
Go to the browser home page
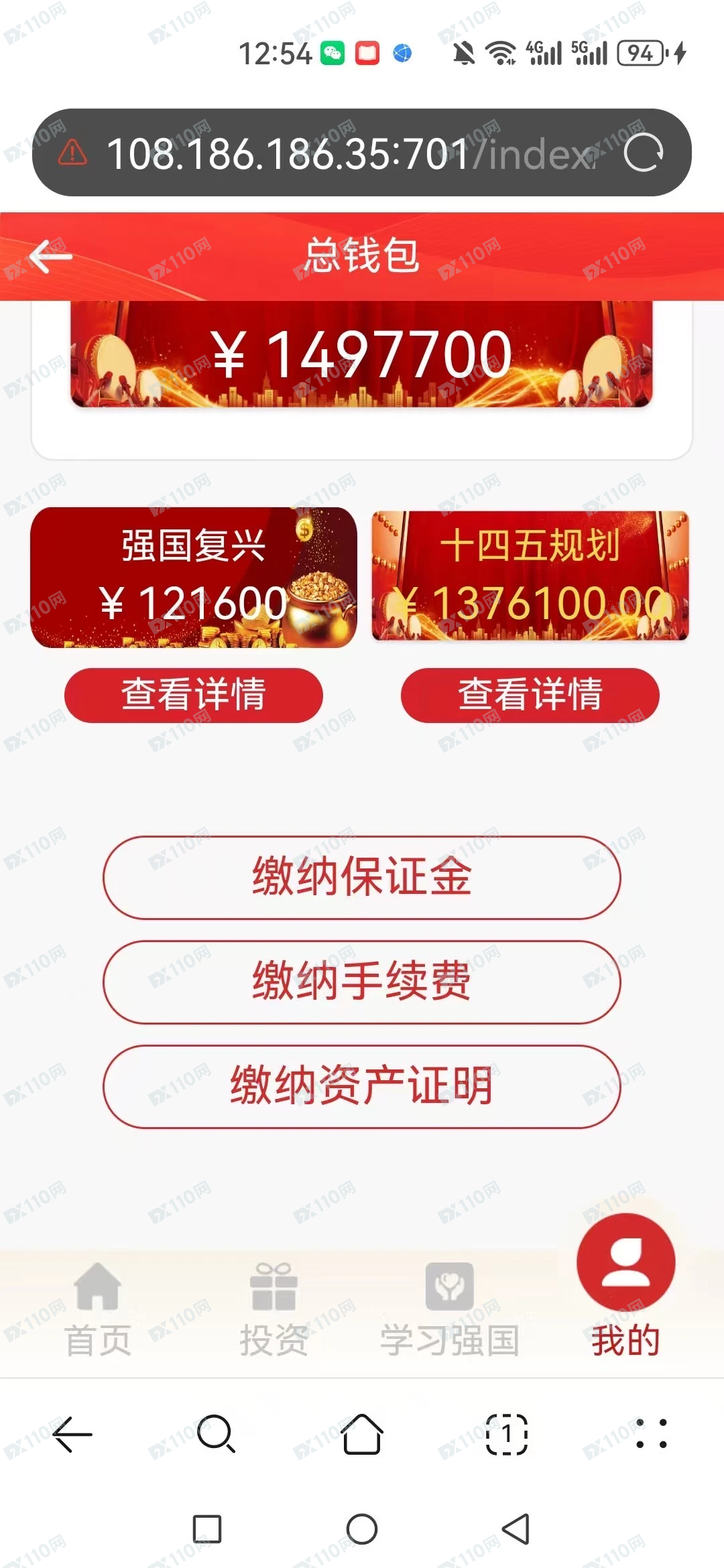coord(362,1435)
